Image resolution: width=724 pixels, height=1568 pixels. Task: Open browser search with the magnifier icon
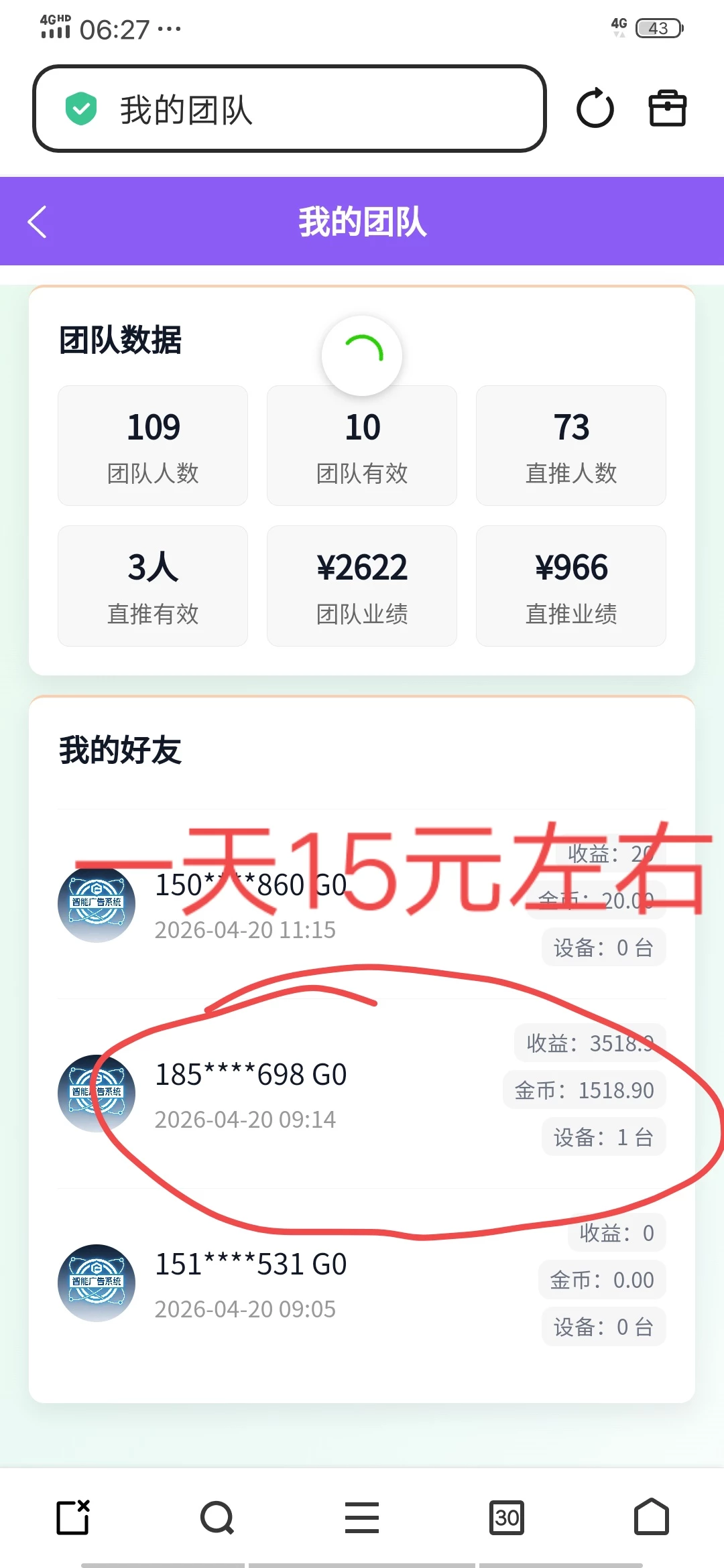[217, 1518]
